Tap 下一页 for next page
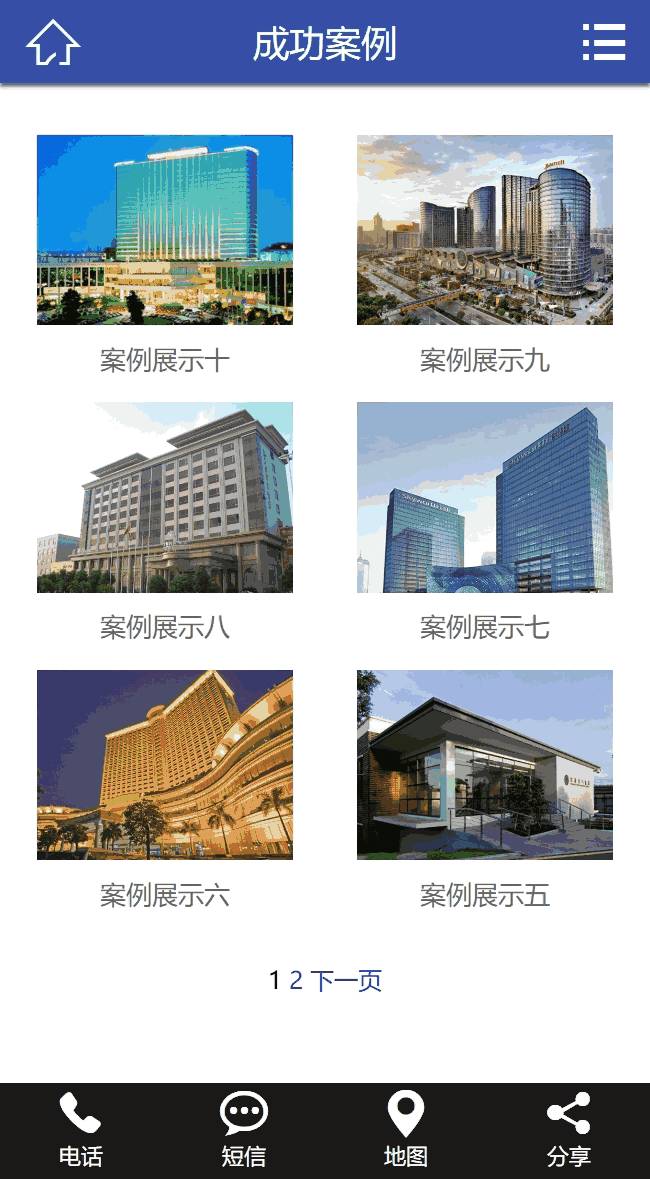Image resolution: width=650 pixels, height=1179 pixels. pos(346,980)
